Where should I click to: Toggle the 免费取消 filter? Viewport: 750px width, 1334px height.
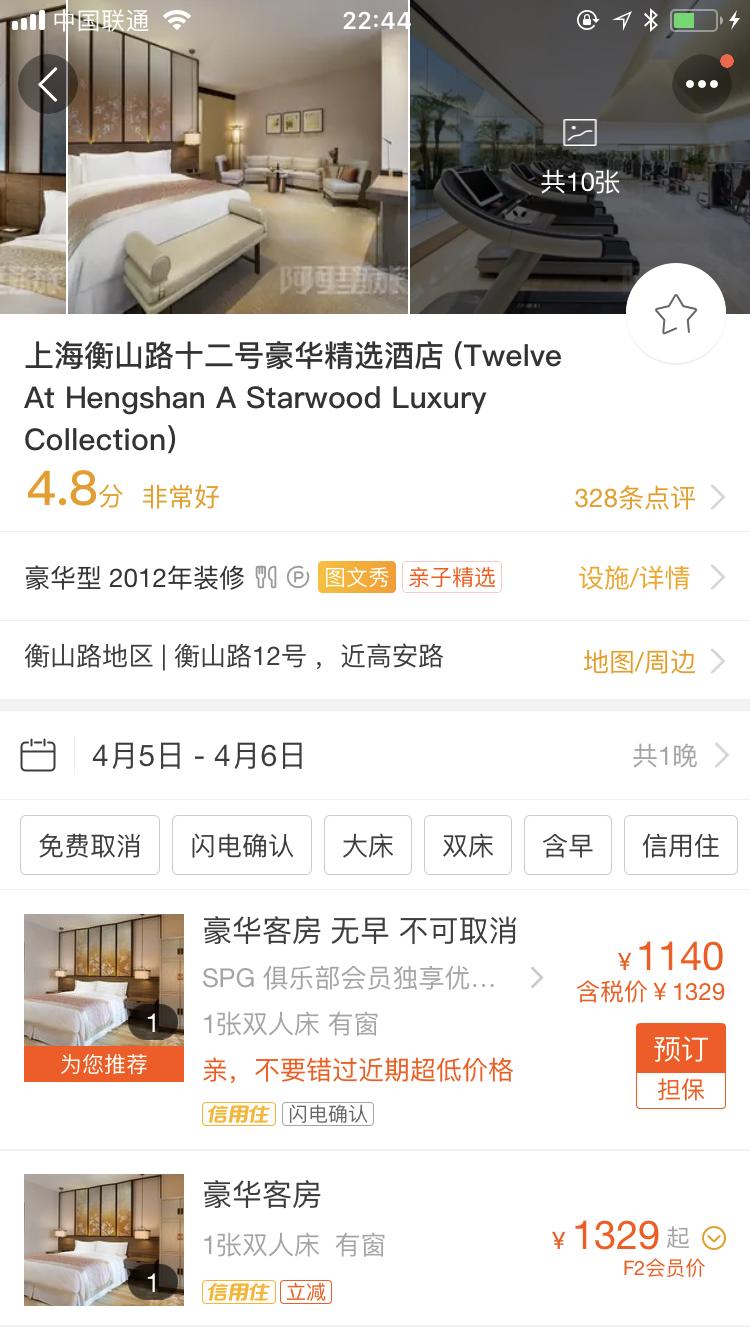[x=90, y=845]
